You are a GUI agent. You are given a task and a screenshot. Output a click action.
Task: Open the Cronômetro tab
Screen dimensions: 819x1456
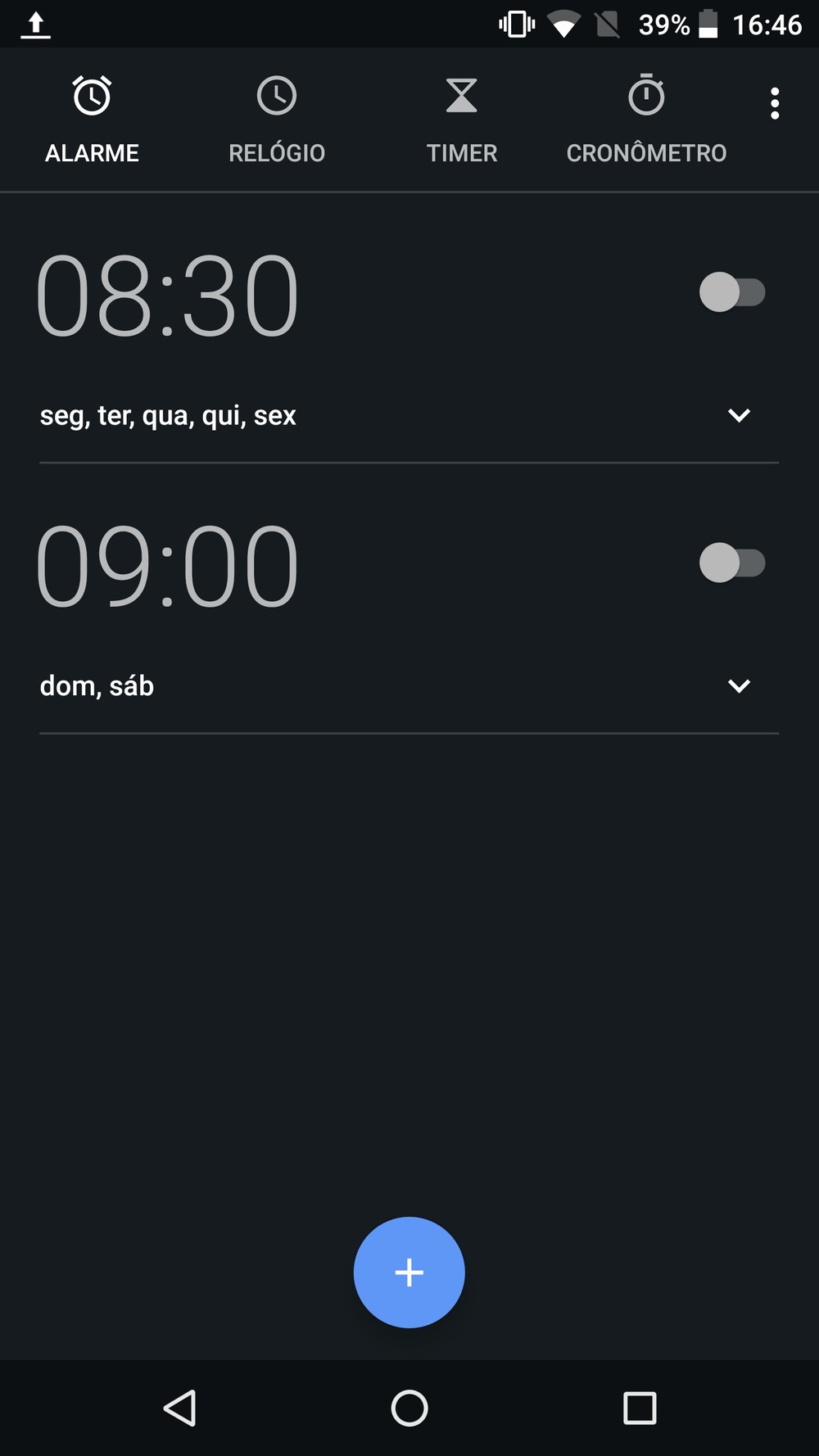646,120
